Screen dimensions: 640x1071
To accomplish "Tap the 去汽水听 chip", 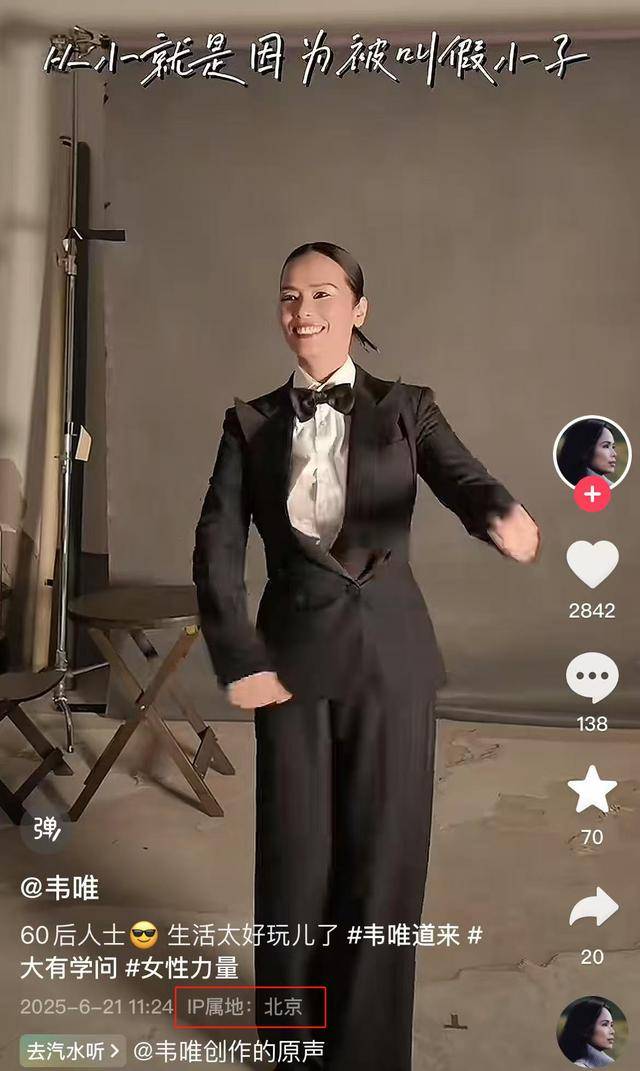I will click(x=73, y=1051).
